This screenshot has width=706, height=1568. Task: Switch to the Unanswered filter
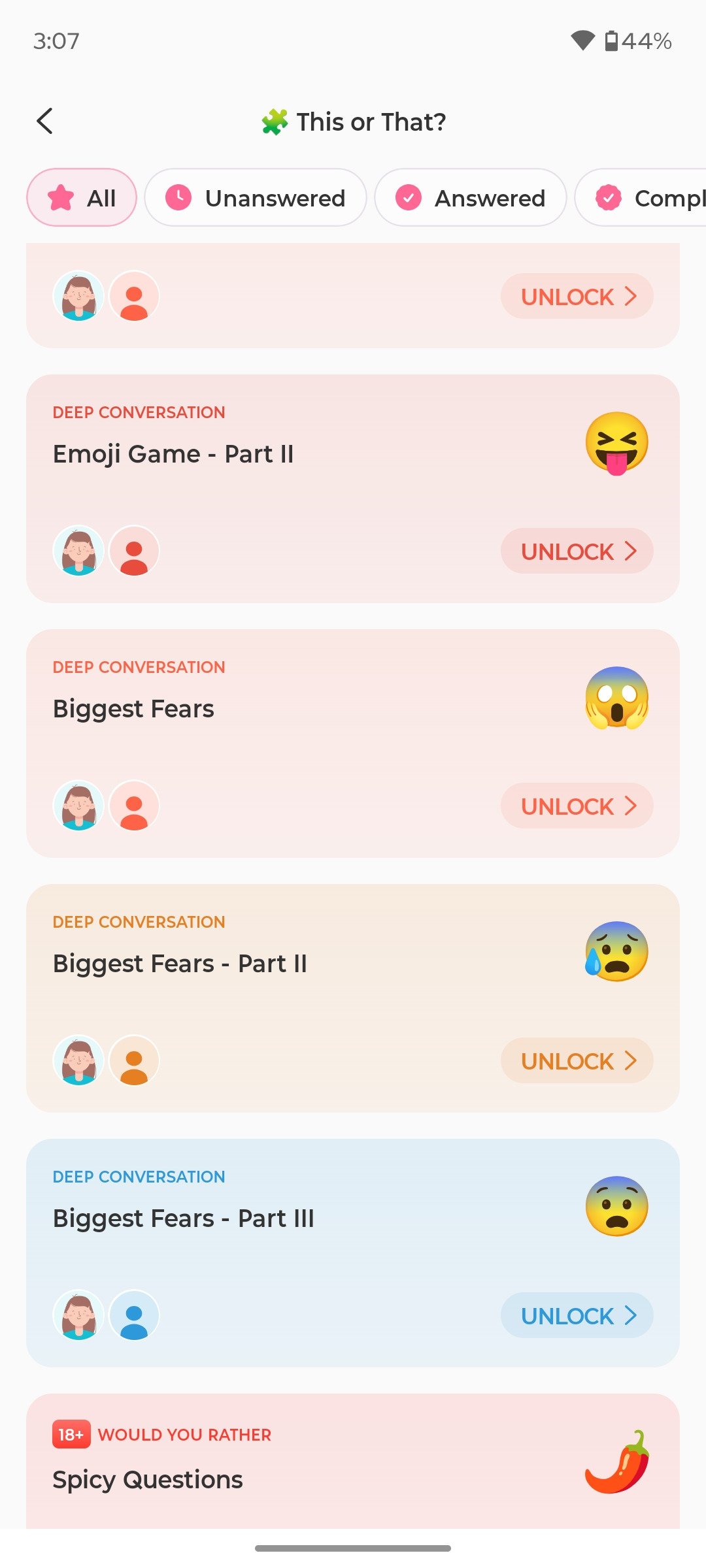click(256, 197)
